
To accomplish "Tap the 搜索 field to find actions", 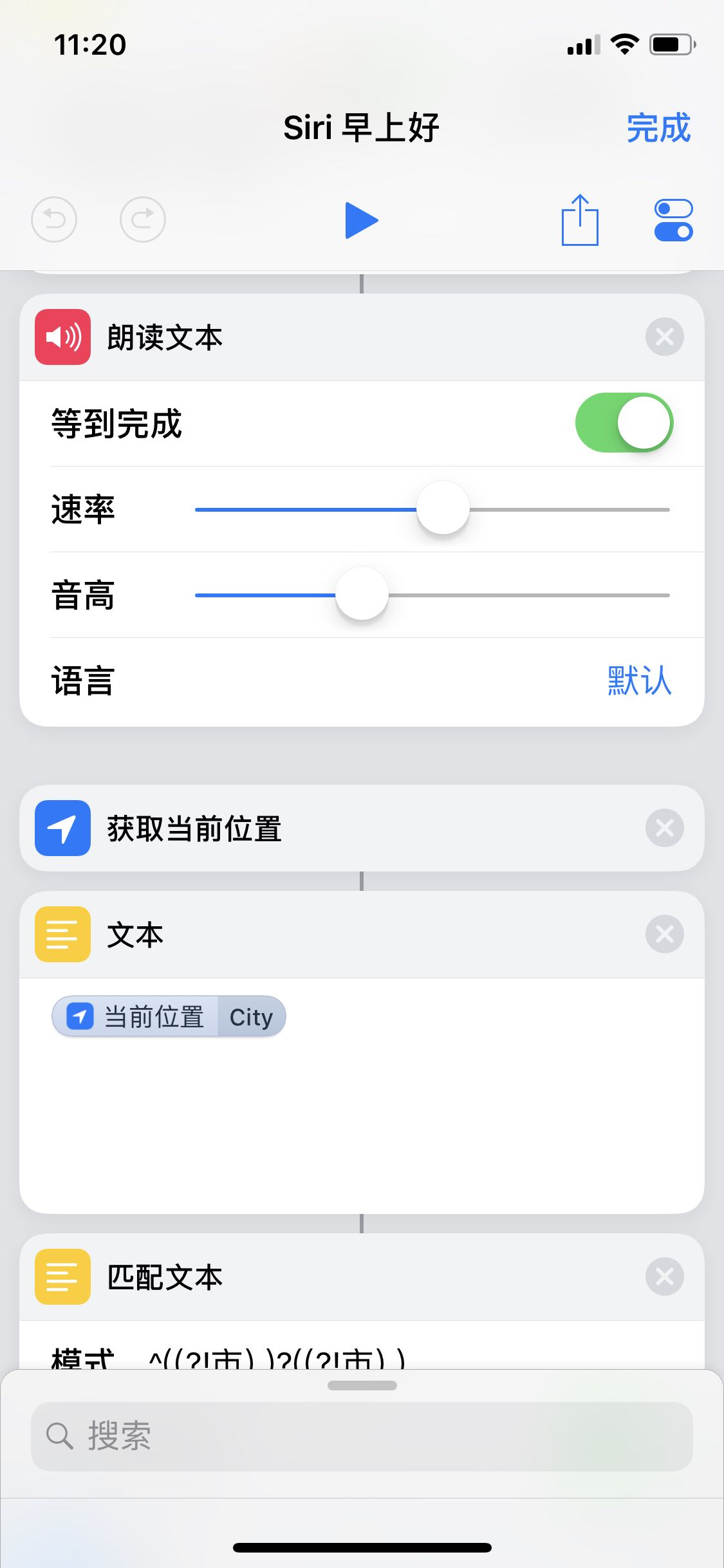I will (x=361, y=1436).
